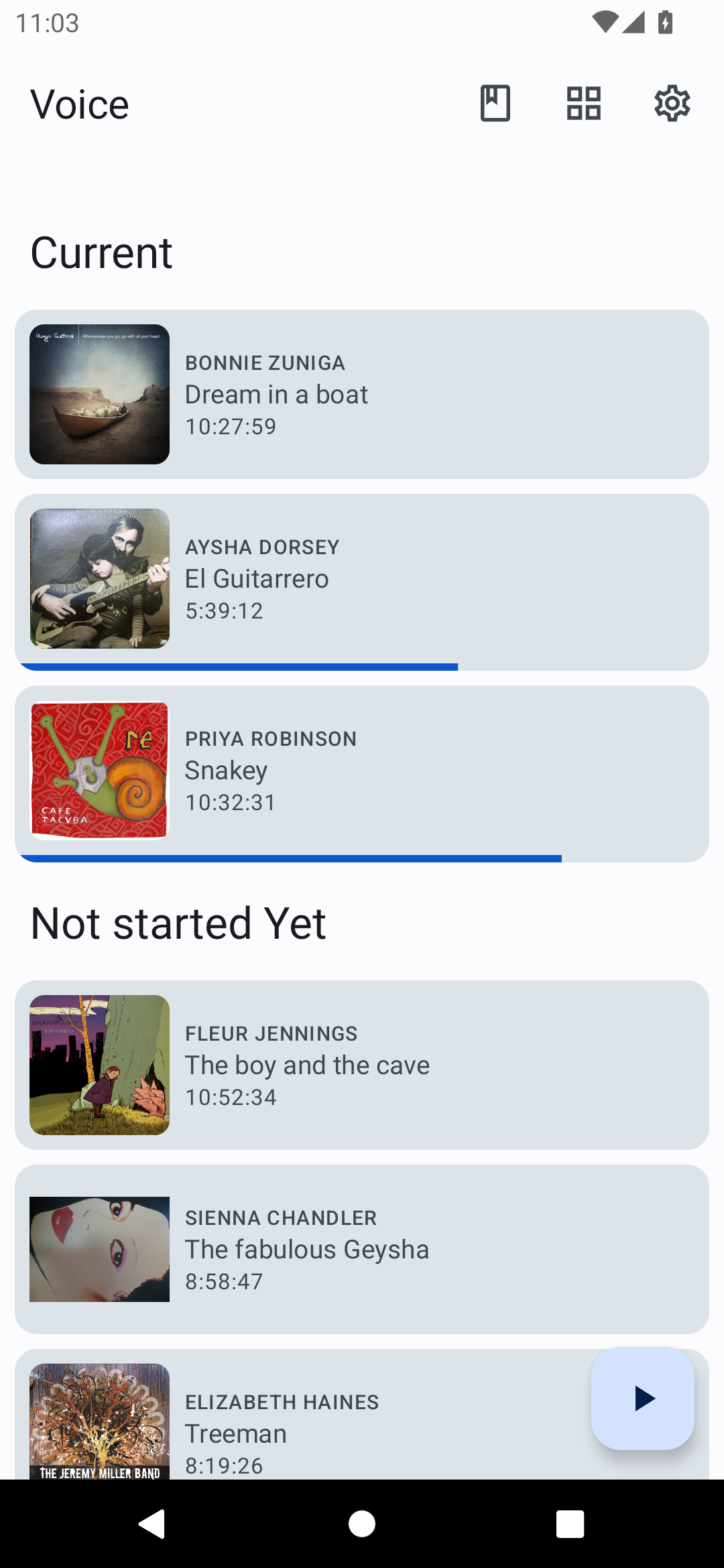Open the bookmark icon in the top bar
The image size is (724, 1568).
point(495,103)
